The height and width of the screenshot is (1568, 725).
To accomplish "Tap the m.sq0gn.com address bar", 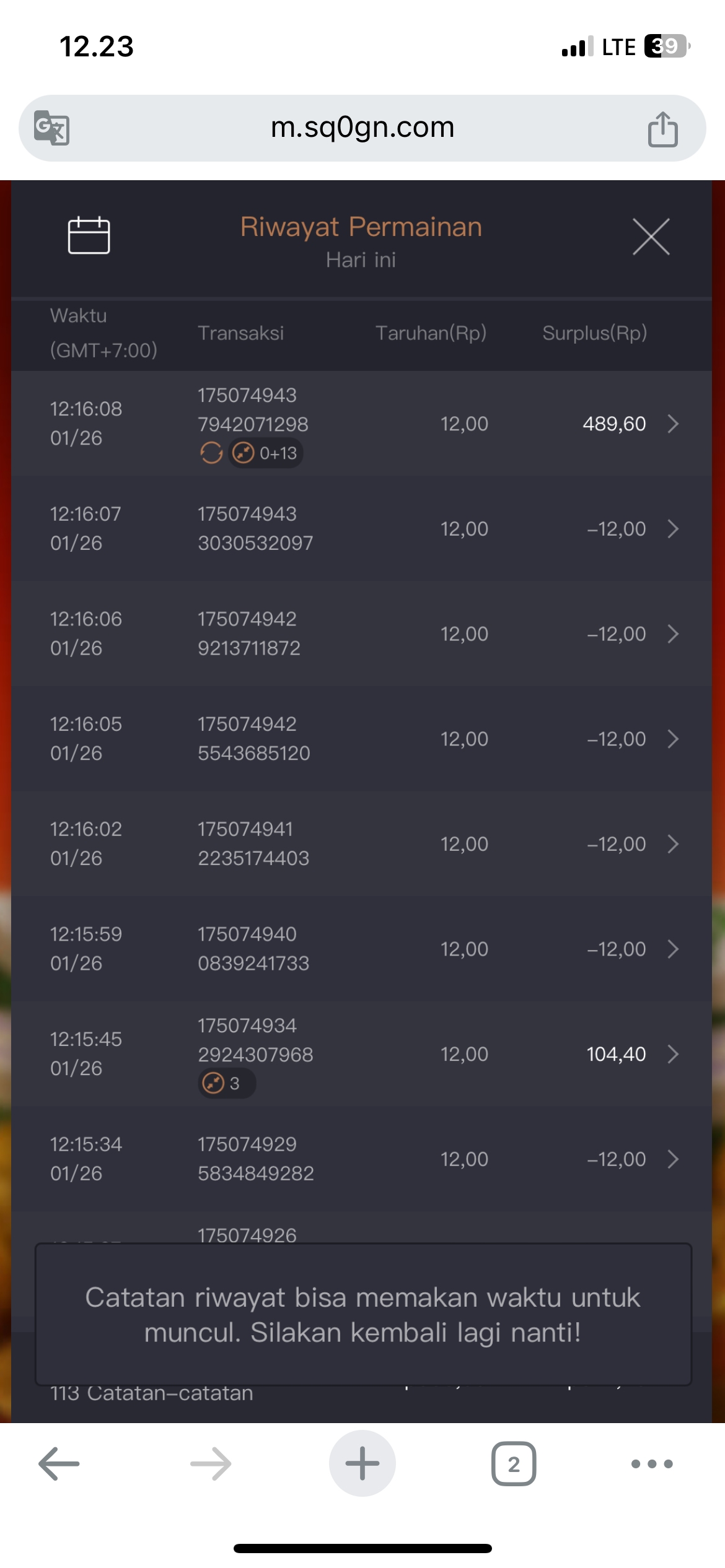I will [x=362, y=128].
